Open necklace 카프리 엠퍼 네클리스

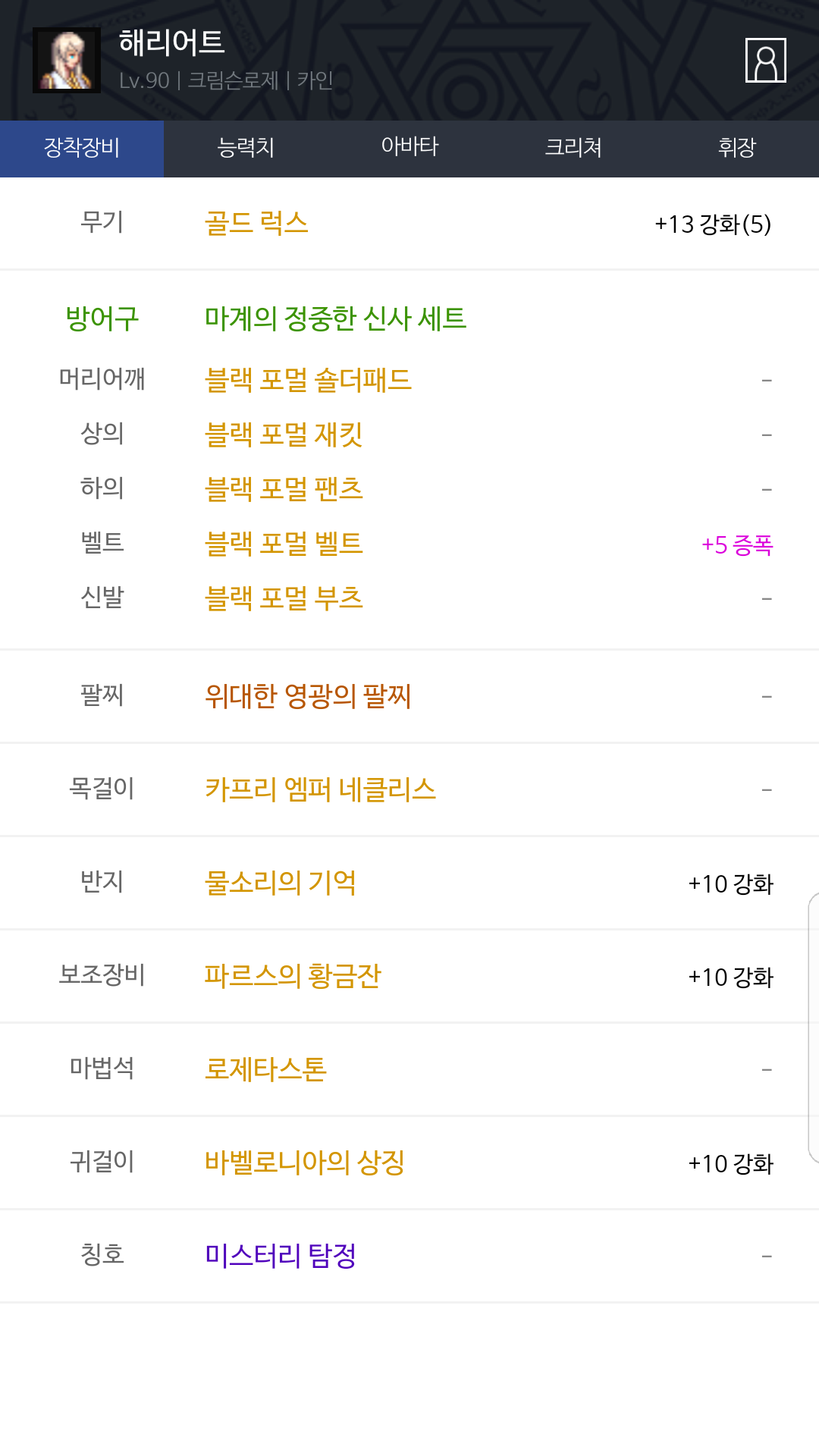(x=320, y=789)
